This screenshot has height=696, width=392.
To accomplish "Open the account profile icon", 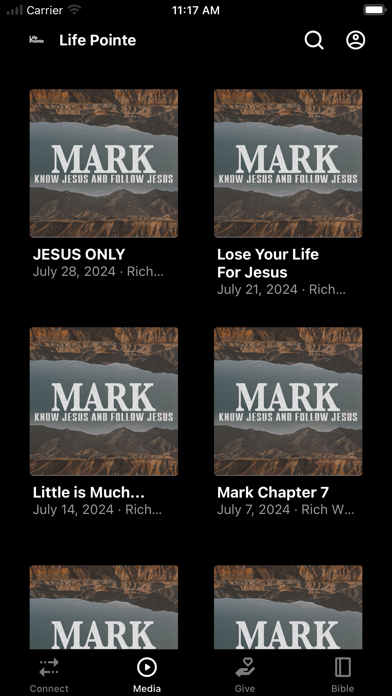I will pos(356,40).
